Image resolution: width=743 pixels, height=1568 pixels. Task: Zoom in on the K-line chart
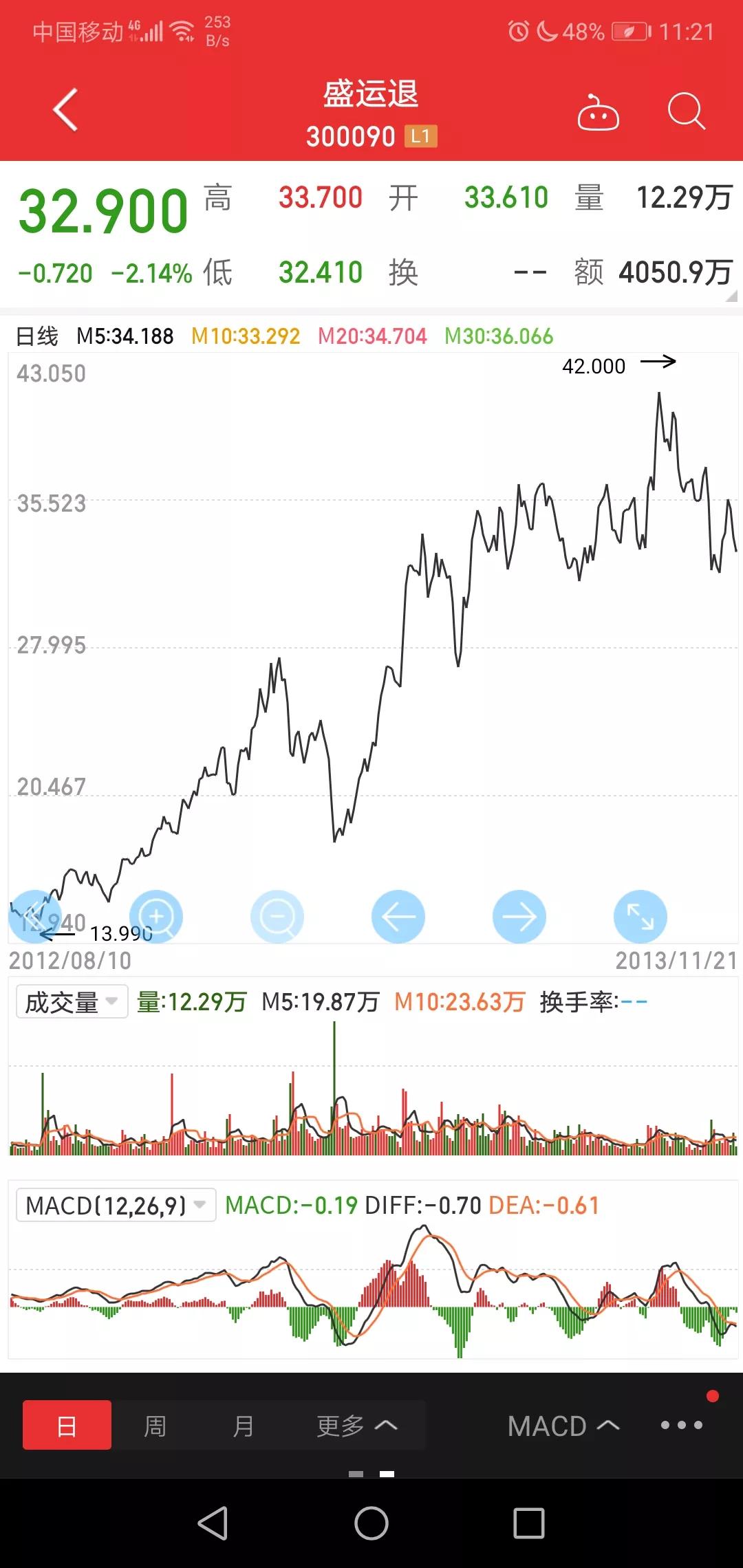tap(157, 917)
